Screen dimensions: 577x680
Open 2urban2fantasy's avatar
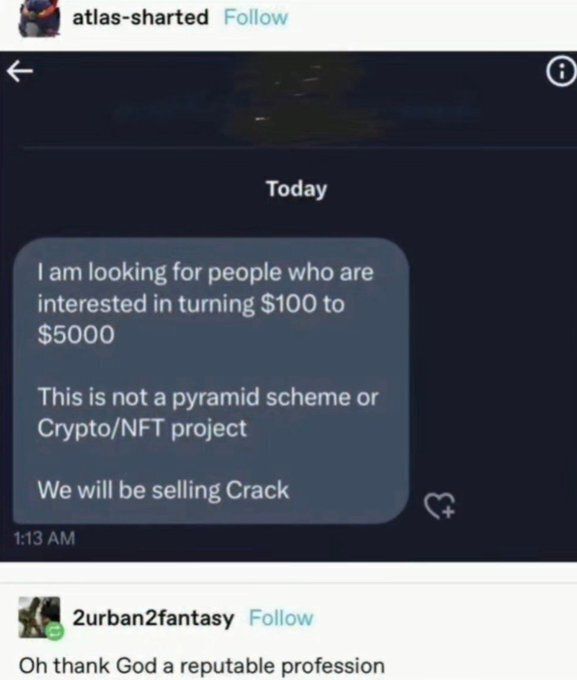(x=39, y=617)
